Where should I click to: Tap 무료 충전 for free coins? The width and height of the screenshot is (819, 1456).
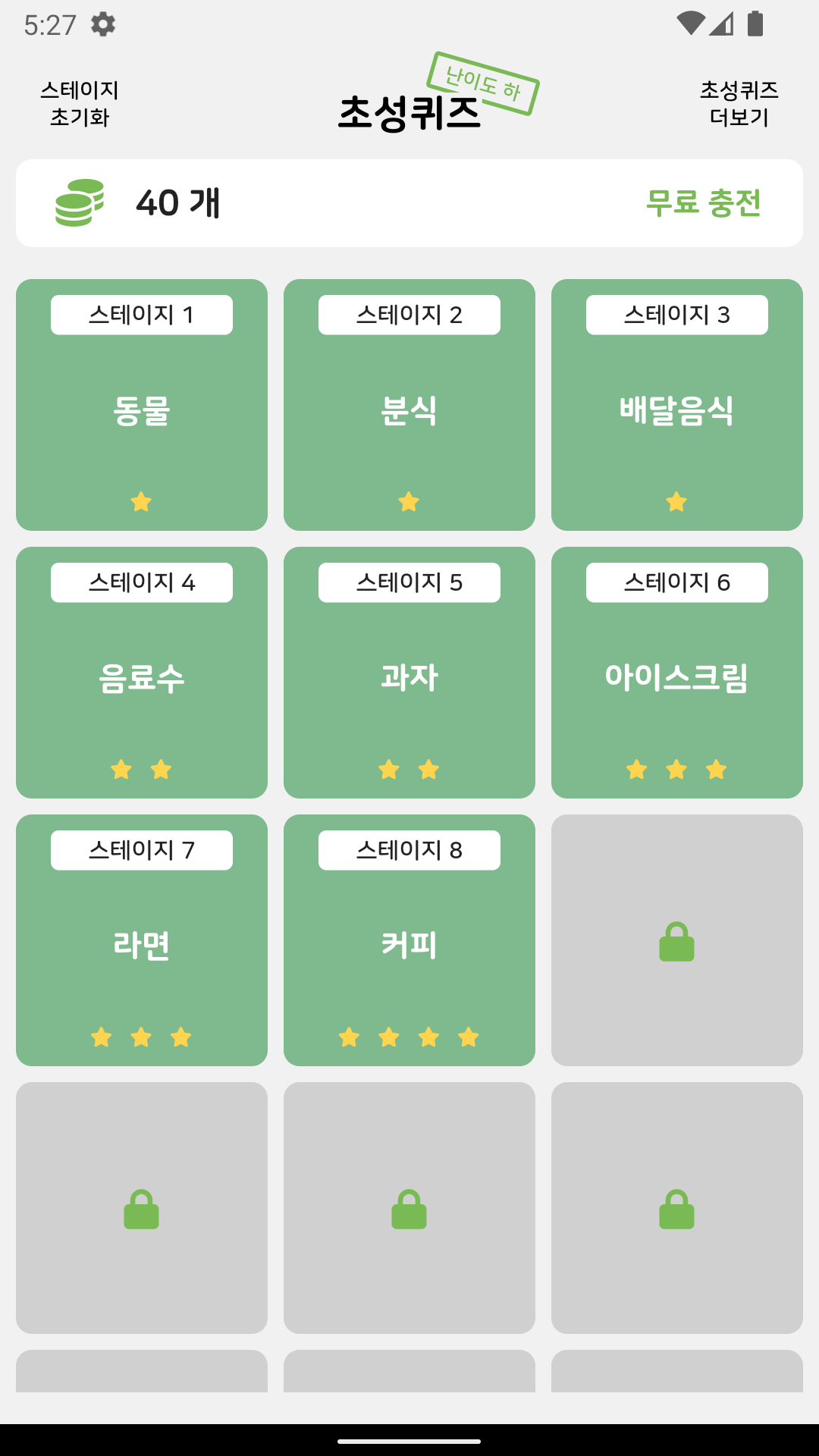pos(703,203)
